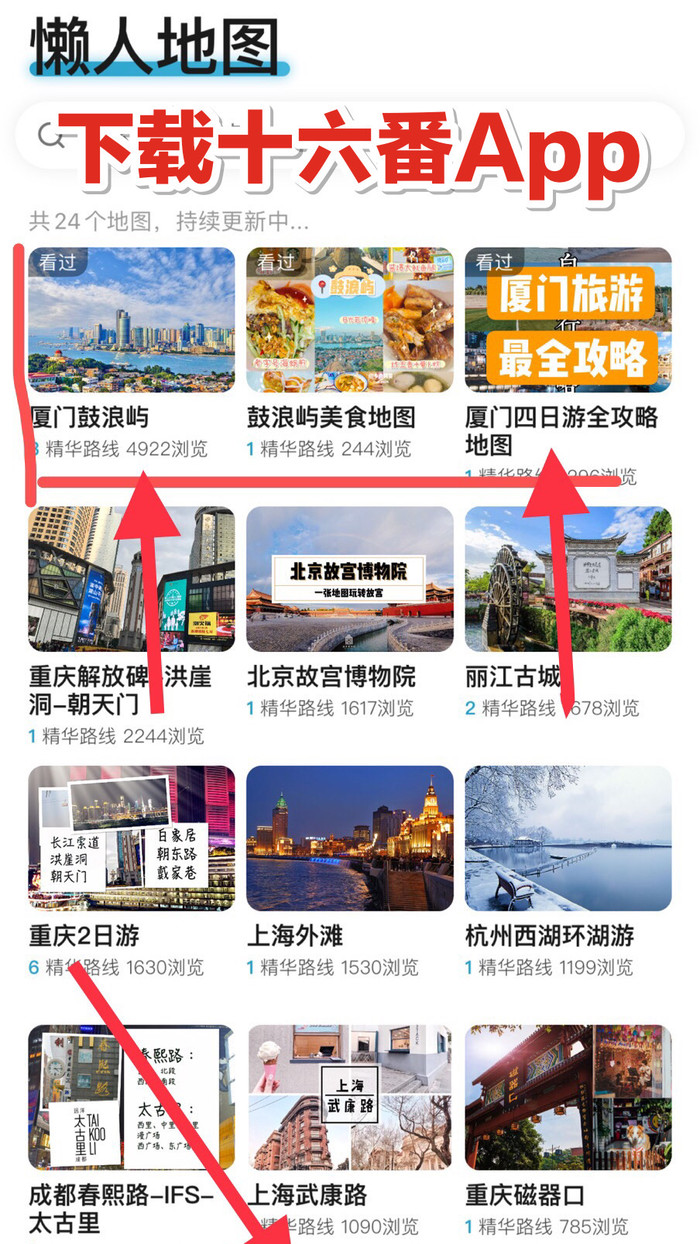Open 厦门四日游全攻略地图
The image size is (700, 1244).
(567, 320)
